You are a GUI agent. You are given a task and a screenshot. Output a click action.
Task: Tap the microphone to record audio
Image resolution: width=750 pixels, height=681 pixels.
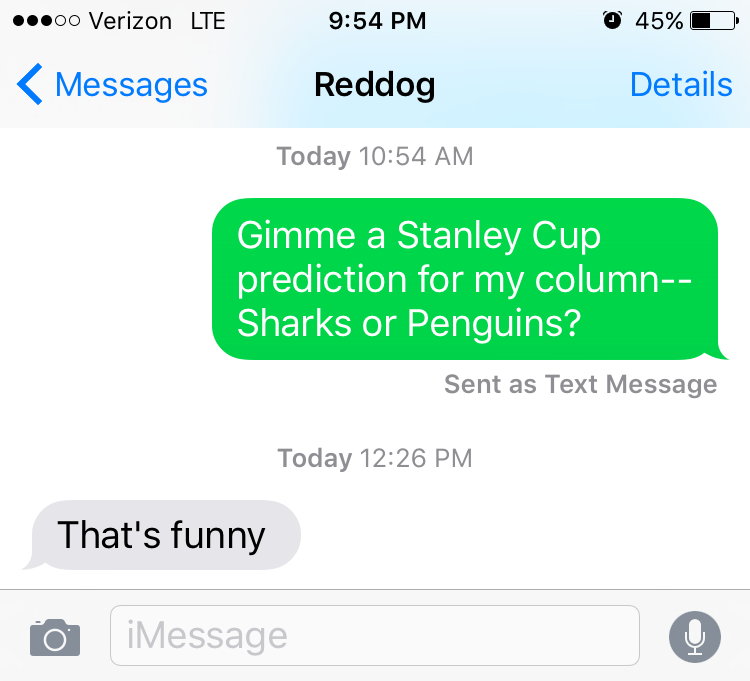pos(694,635)
